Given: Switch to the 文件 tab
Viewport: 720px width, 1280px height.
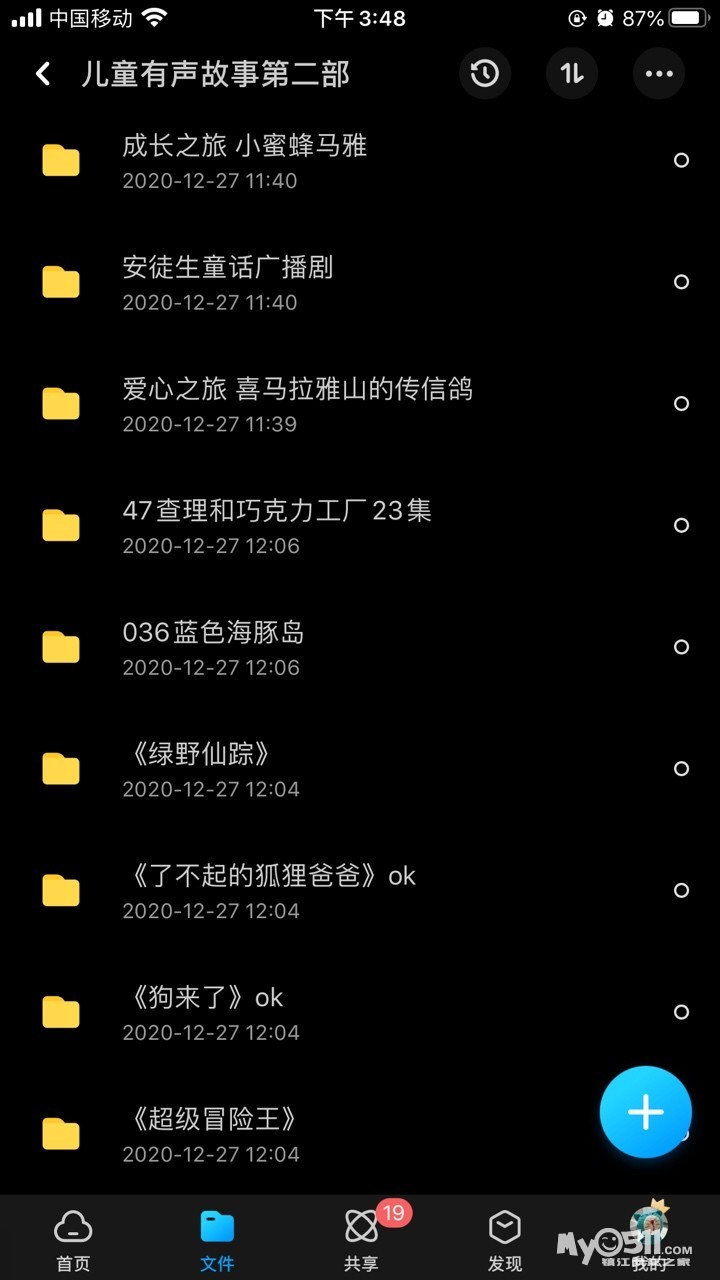Looking at the screenshot, I should tap(217, 1240).
